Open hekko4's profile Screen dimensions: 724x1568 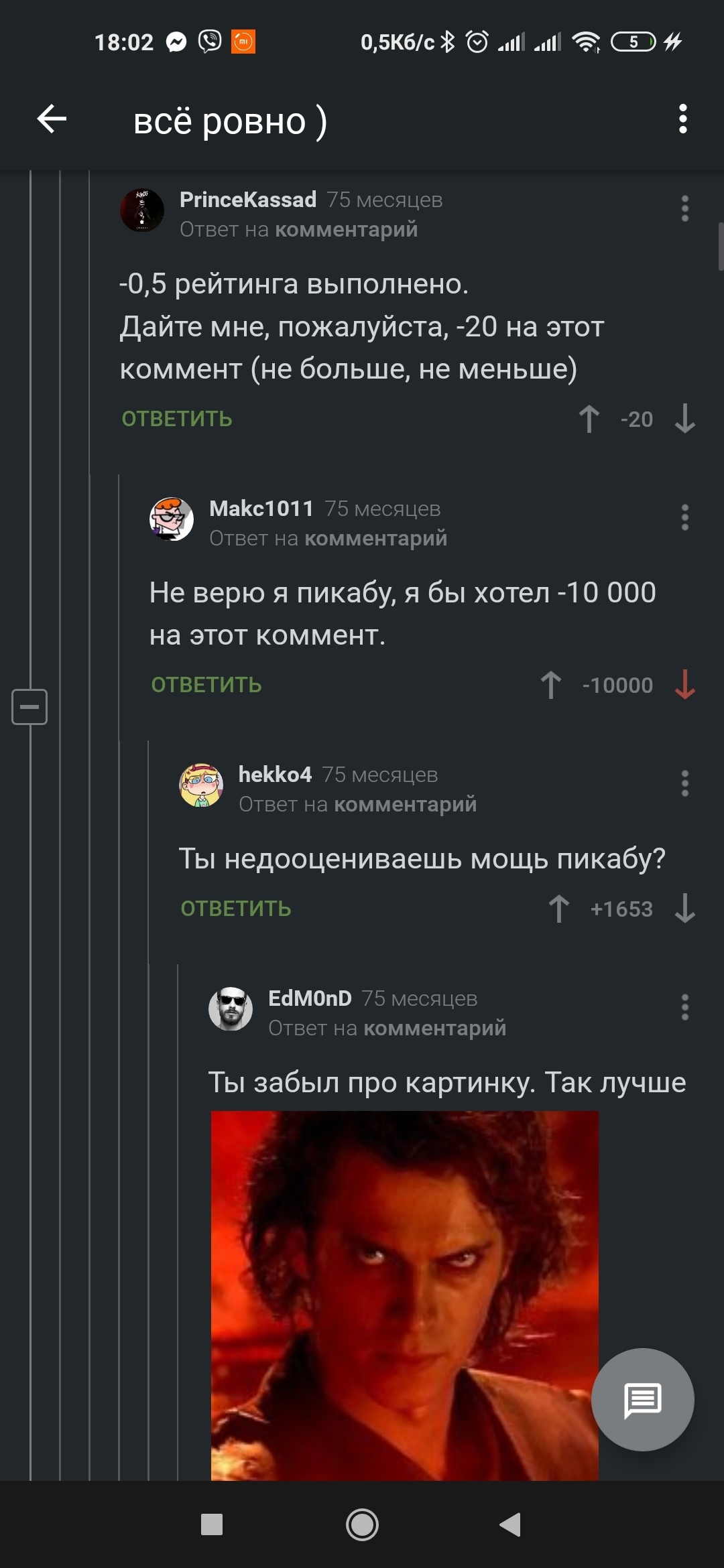pos(275,775)
